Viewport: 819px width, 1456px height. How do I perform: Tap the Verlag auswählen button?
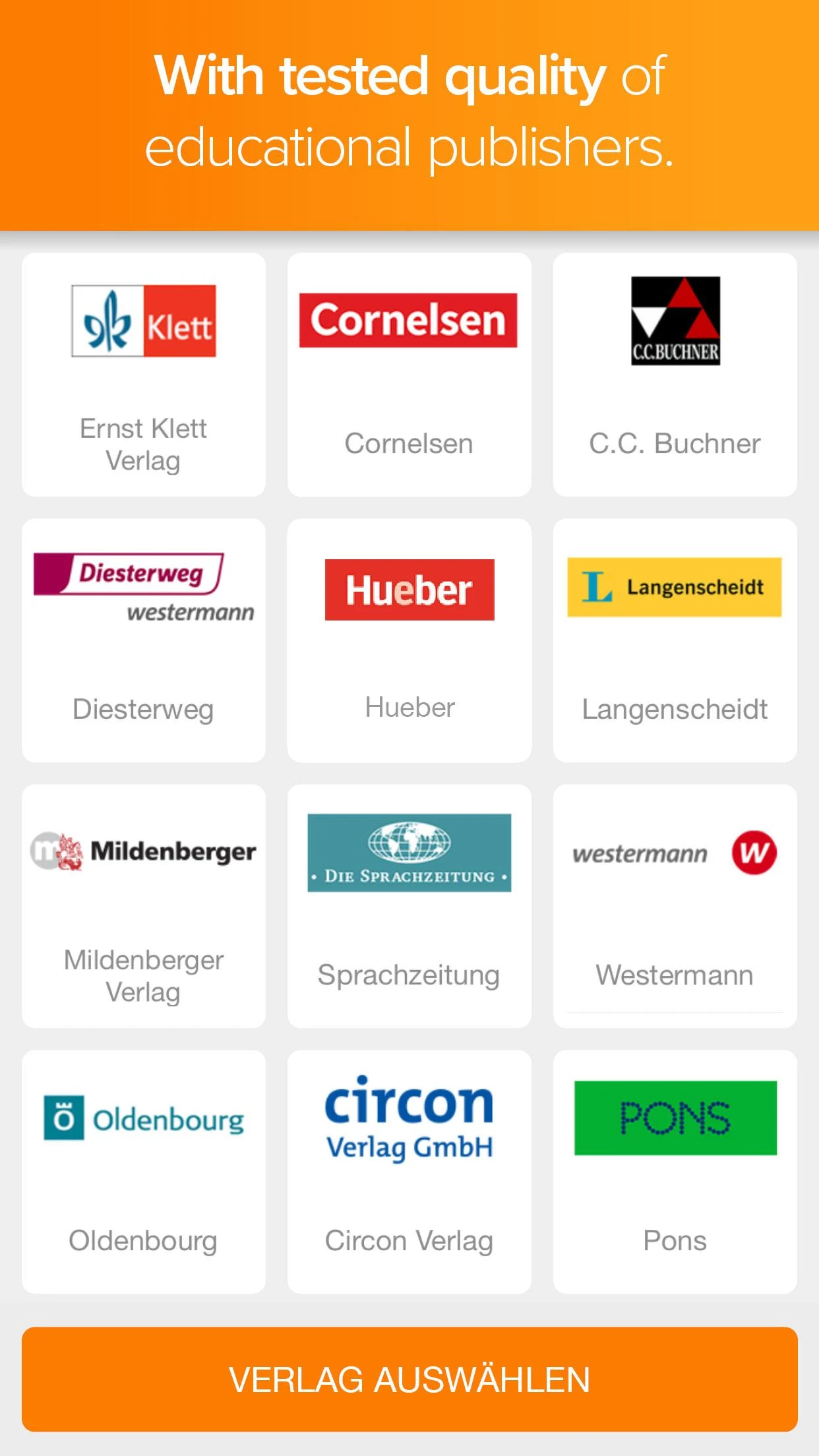click(x=409, y=1379)
